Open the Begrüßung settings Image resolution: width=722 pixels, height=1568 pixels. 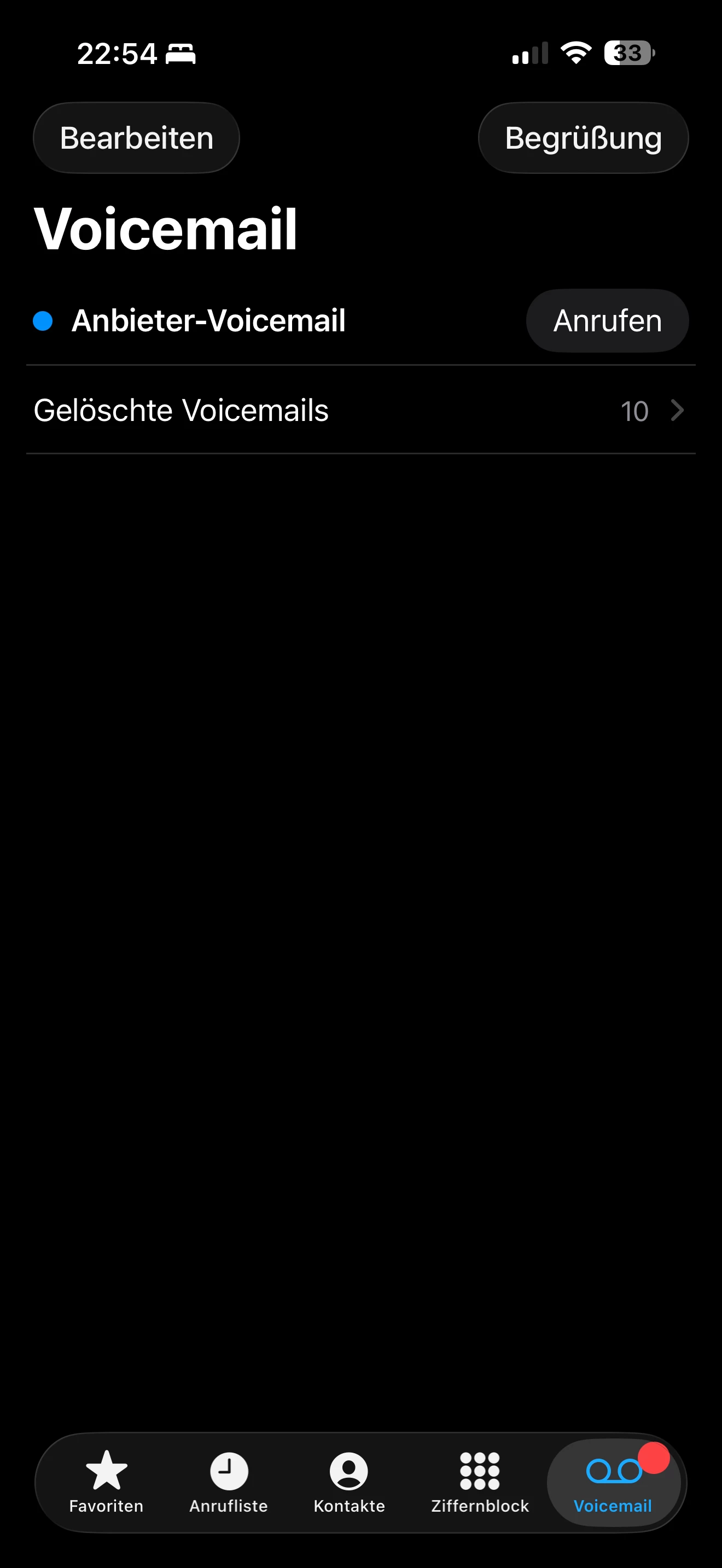(x=583, y=138)
